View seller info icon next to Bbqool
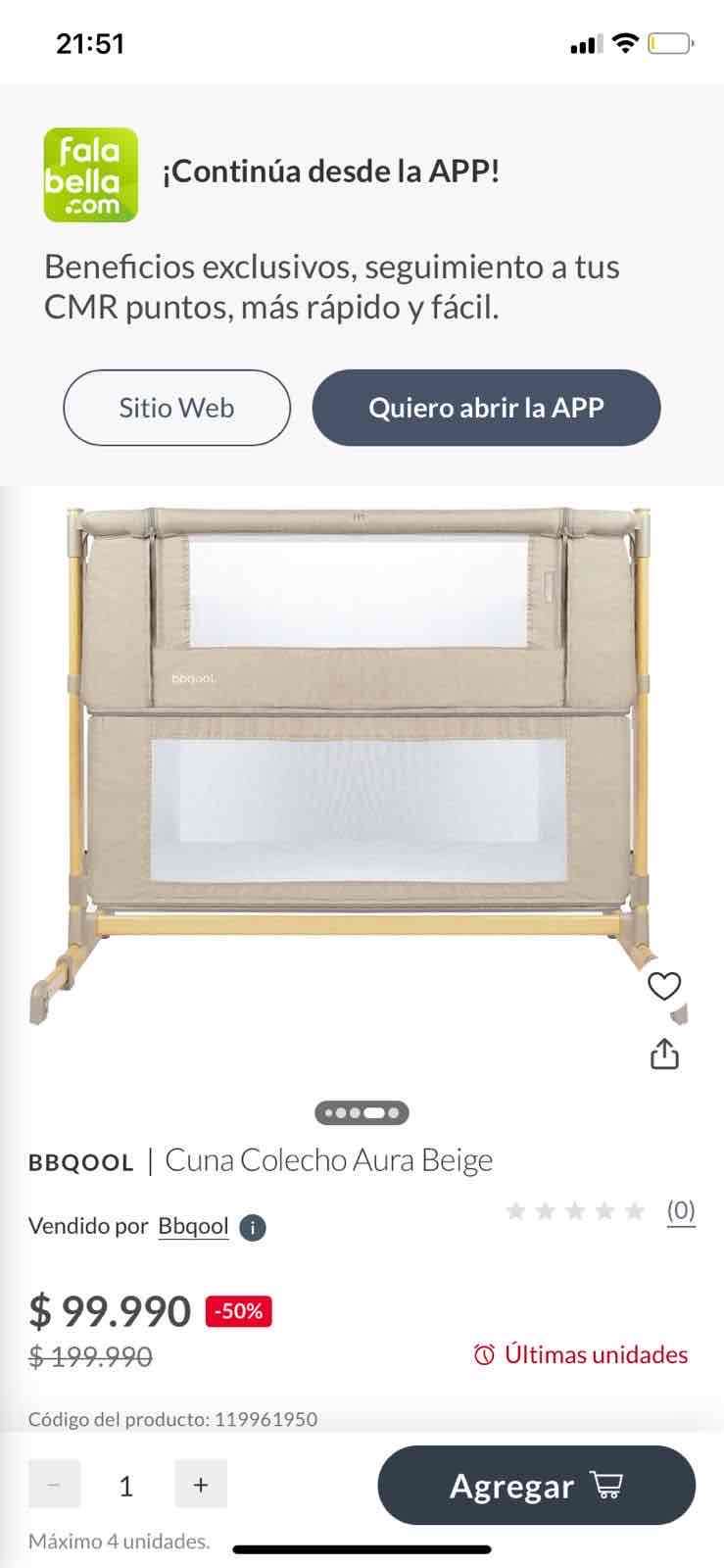The height and width of the screenshot is (1568, 724). click(x=253, y=1227)
